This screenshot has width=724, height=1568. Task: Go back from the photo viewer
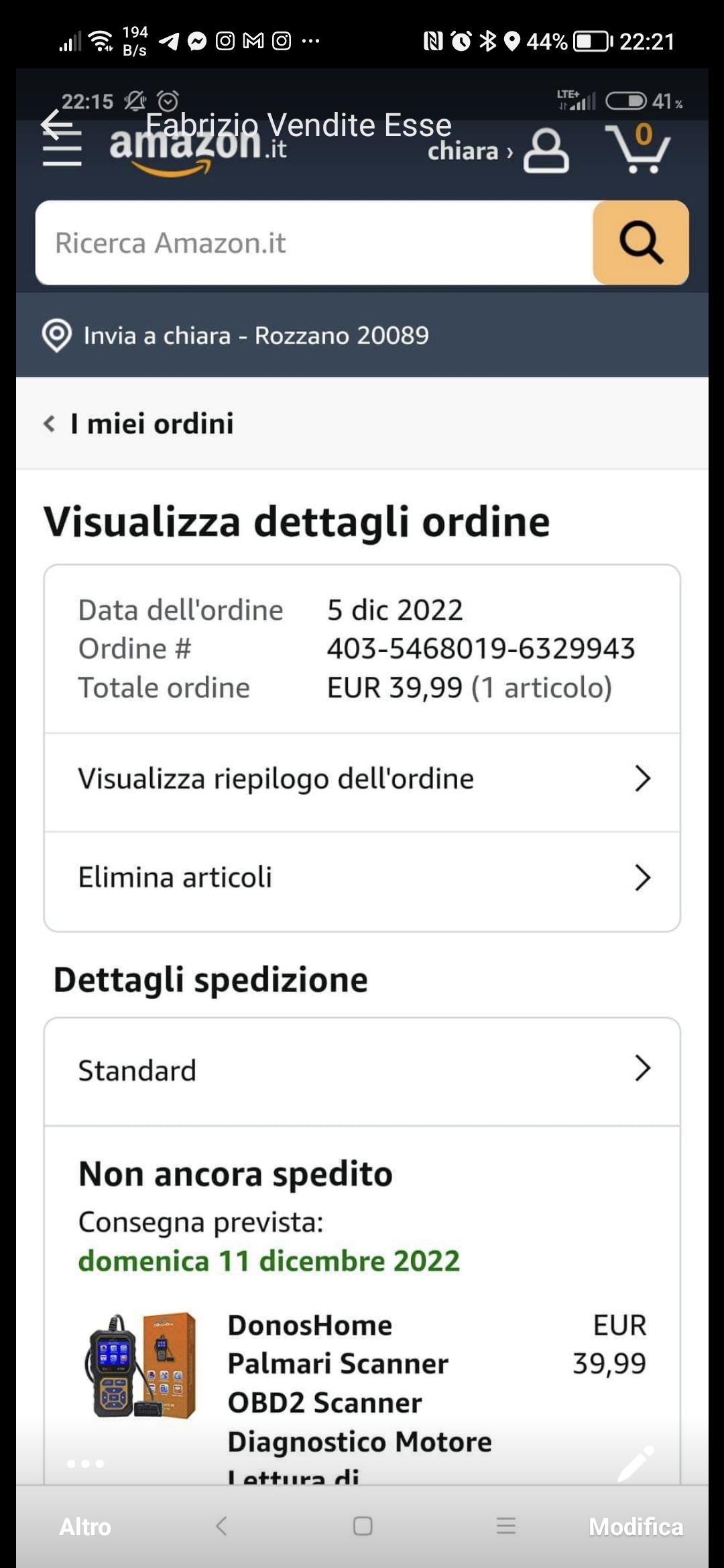tap(57, 124)
